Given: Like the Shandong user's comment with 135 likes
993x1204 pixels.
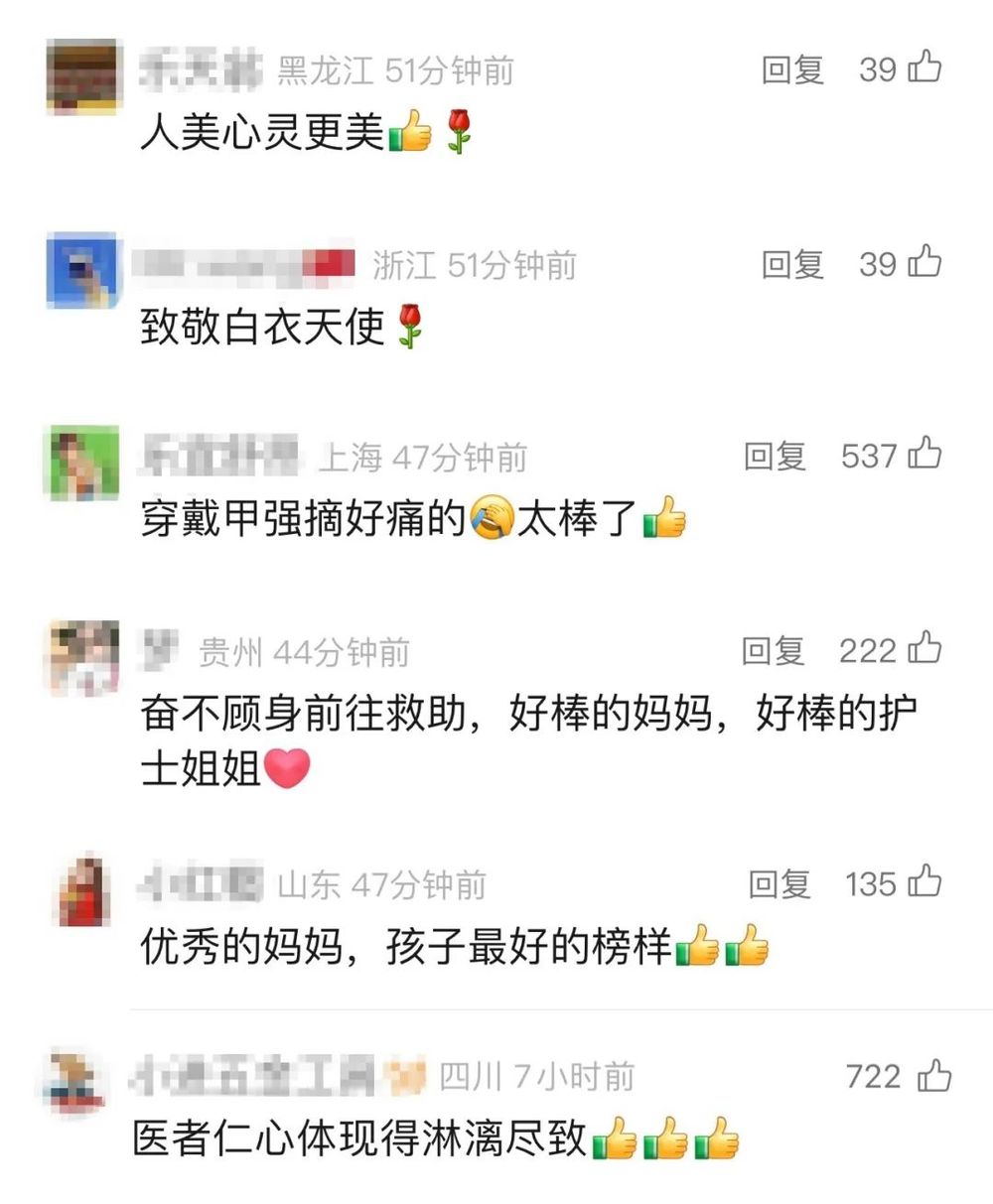Looking at the screenshot, I should pos(924,881).
